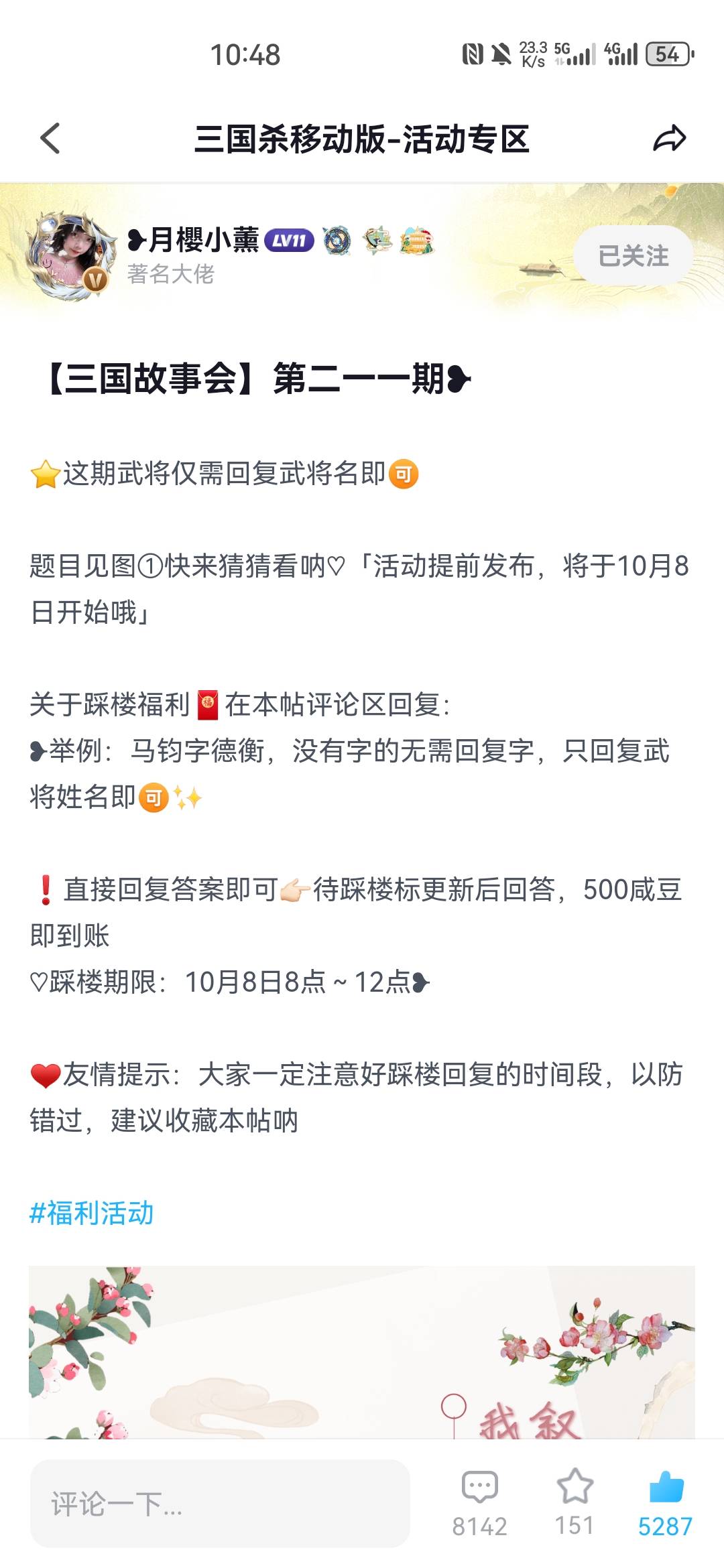
Task: Share this post via the arrow icon
Action: (x=669, y=139)
